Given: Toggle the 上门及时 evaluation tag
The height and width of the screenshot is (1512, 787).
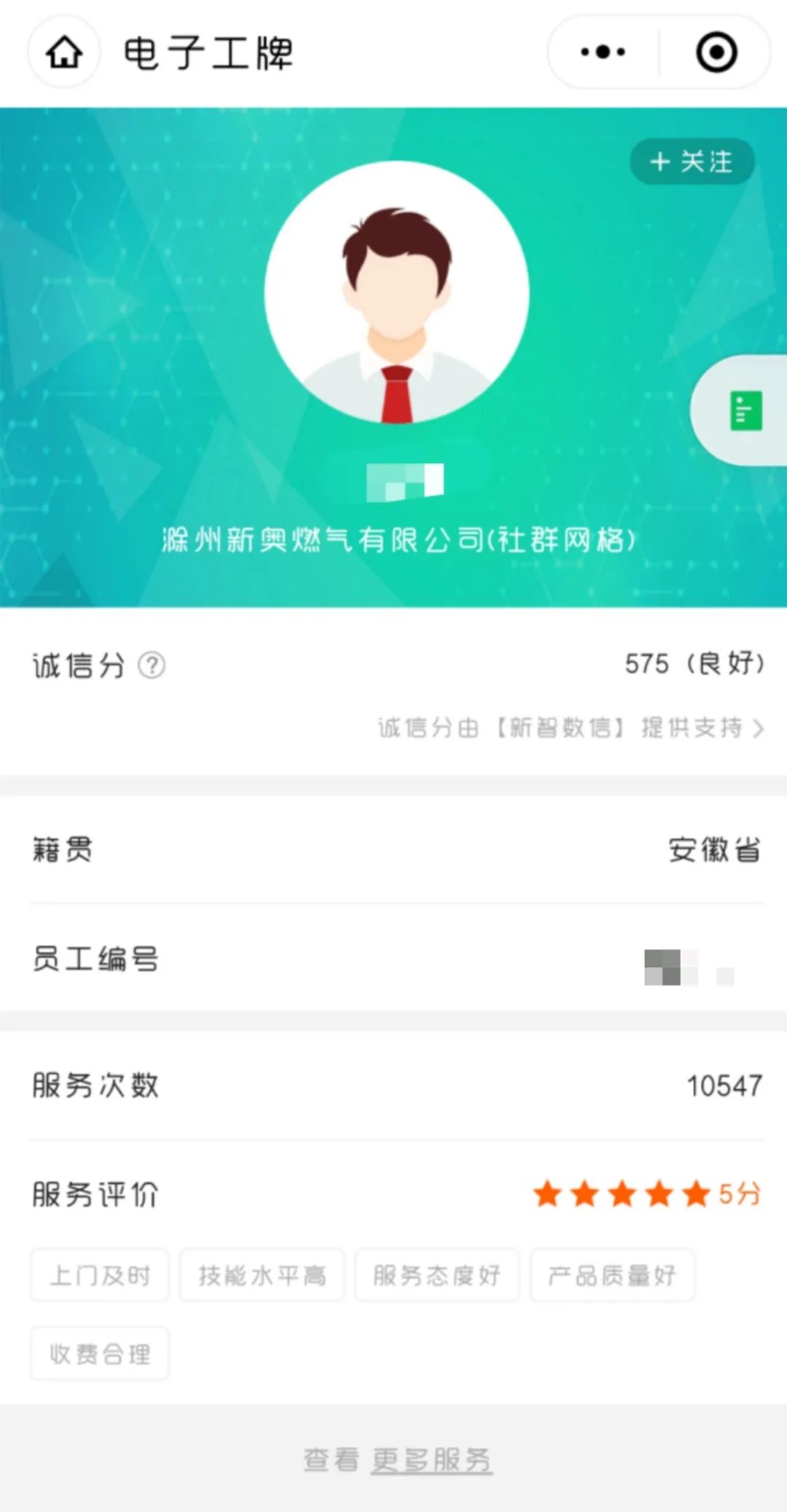Looking at the screenshot, I should coord(99,1275).
